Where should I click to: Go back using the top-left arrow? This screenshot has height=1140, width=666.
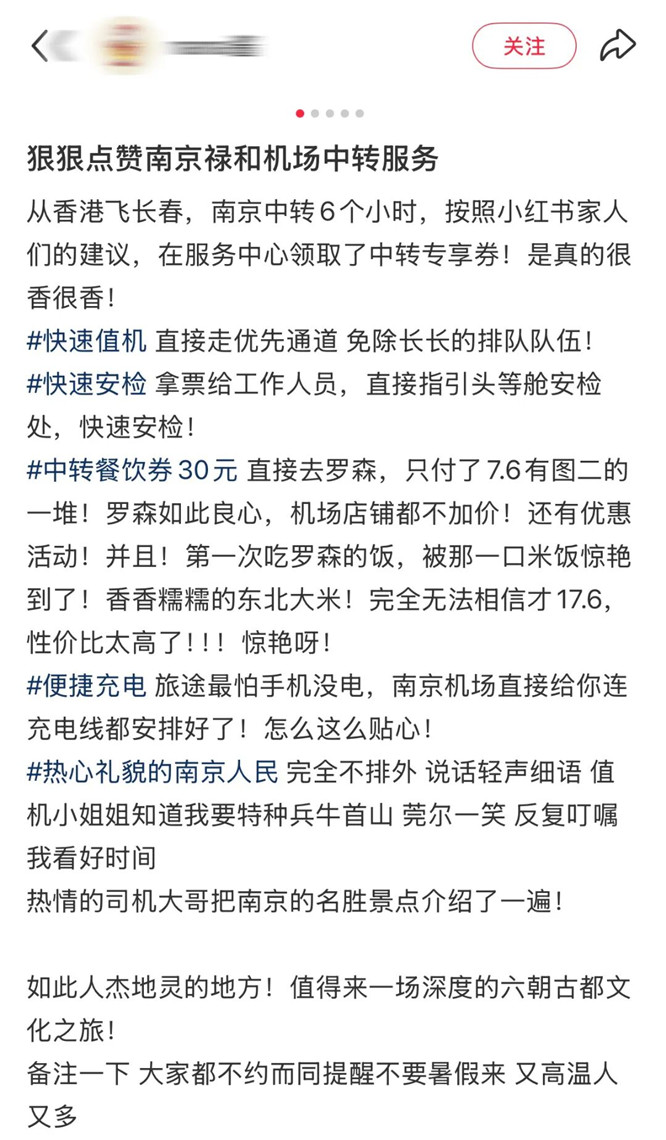(x=40, y=46)
